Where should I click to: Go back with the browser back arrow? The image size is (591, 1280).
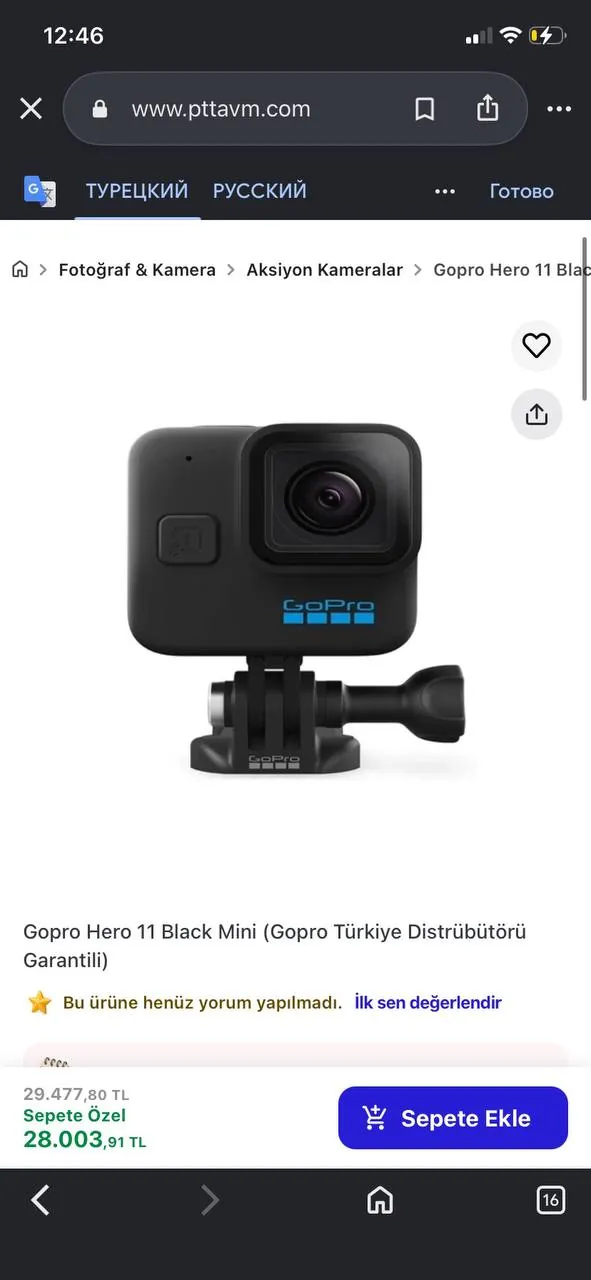pos(40,1199)
